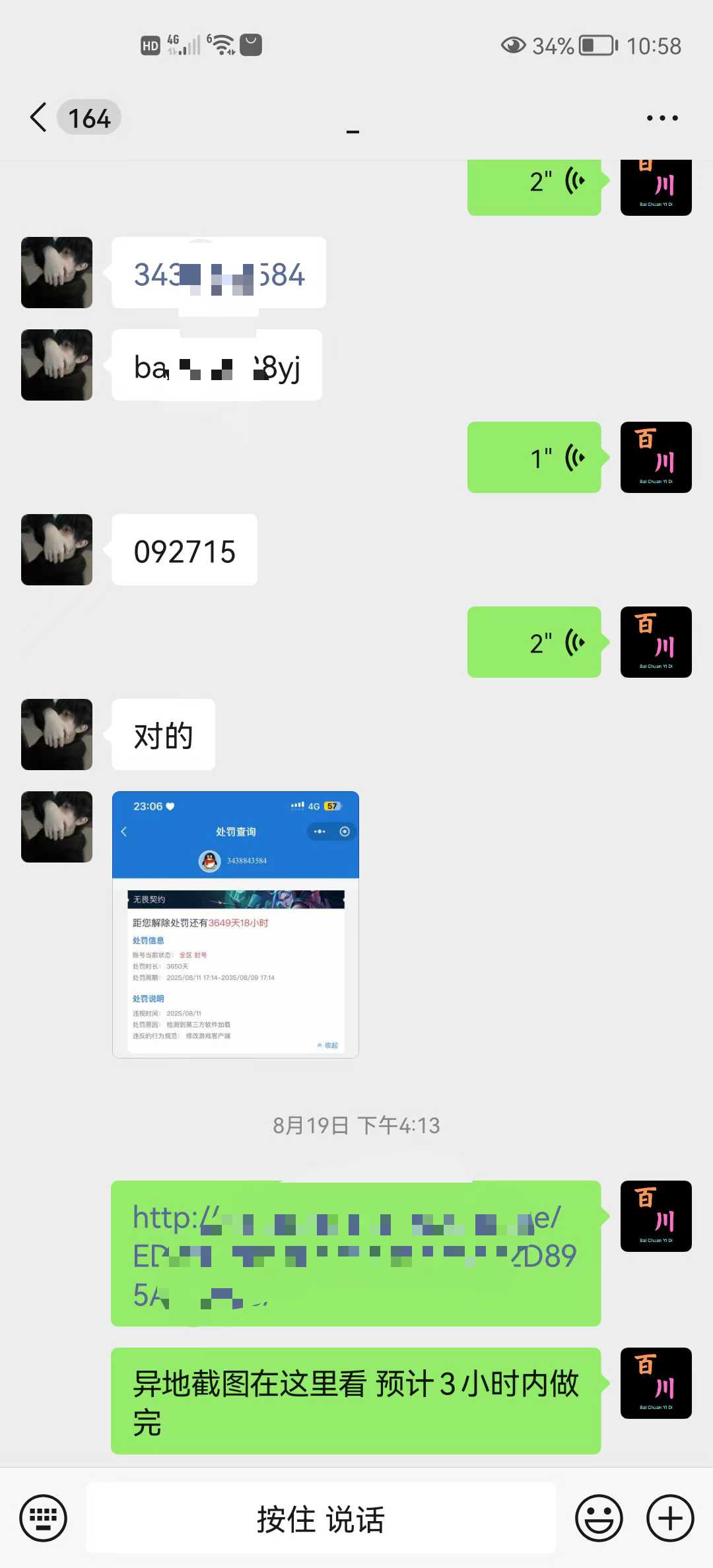713x1568 pixels.
Task: Open my avatar beside 异地截图 message
Action: (x=656, y=1383)
